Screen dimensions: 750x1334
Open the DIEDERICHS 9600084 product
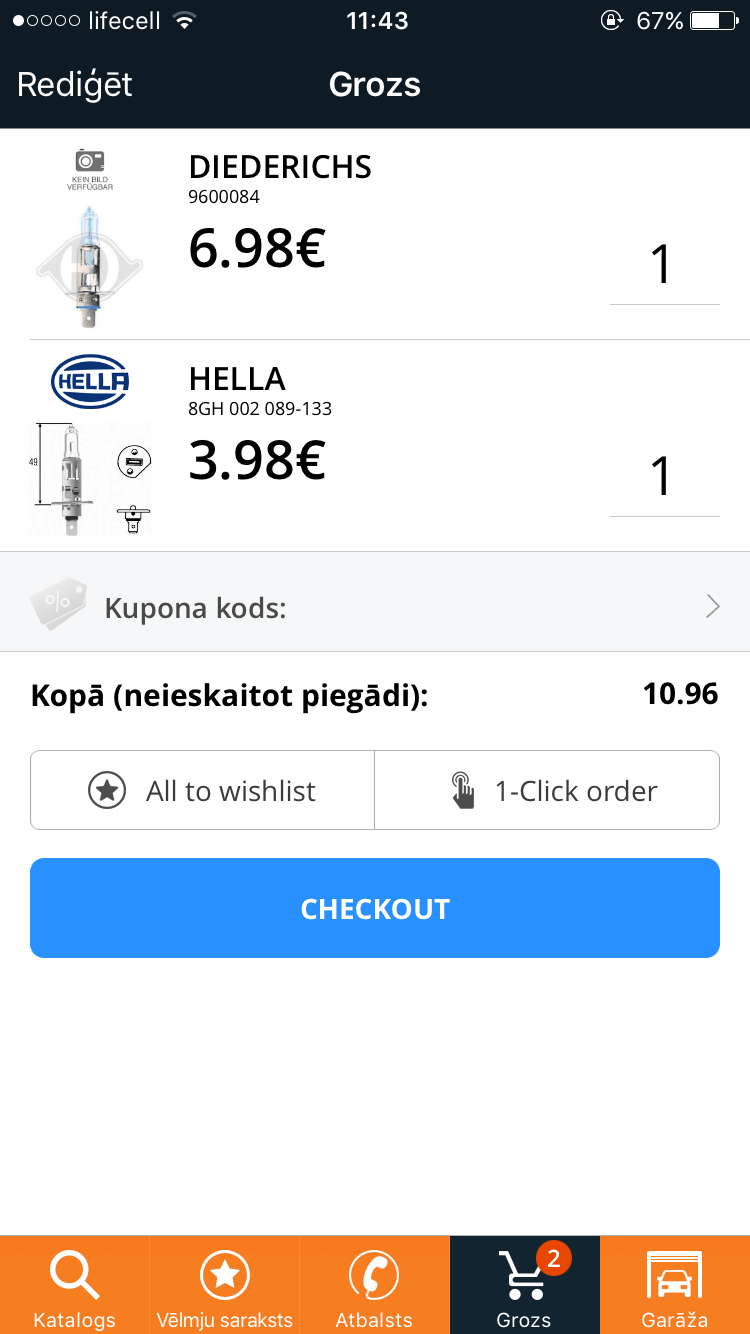point(375,234)
